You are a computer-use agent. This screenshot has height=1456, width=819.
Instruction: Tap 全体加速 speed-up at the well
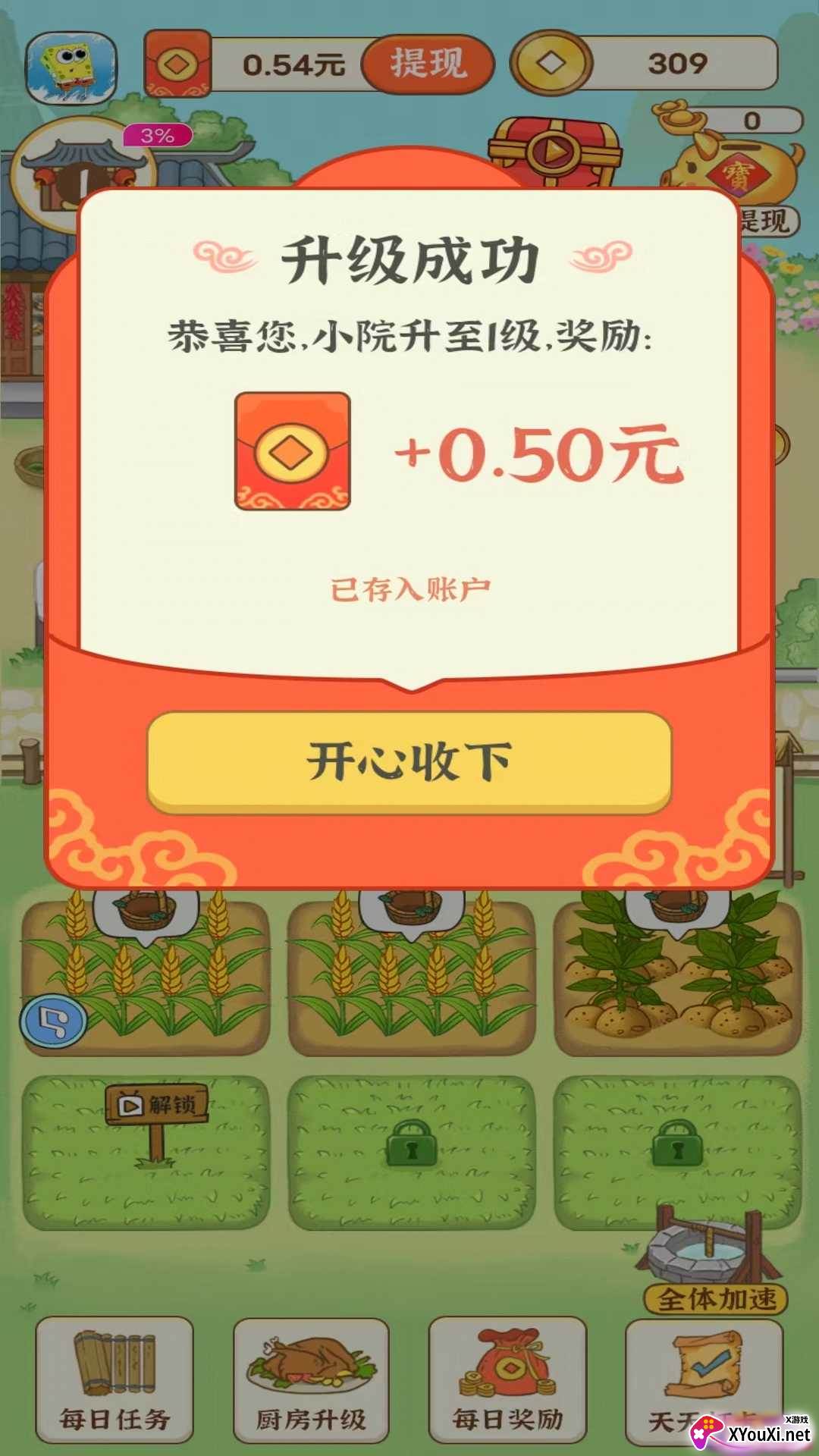pyautogui.click(x=717, y=1299)
